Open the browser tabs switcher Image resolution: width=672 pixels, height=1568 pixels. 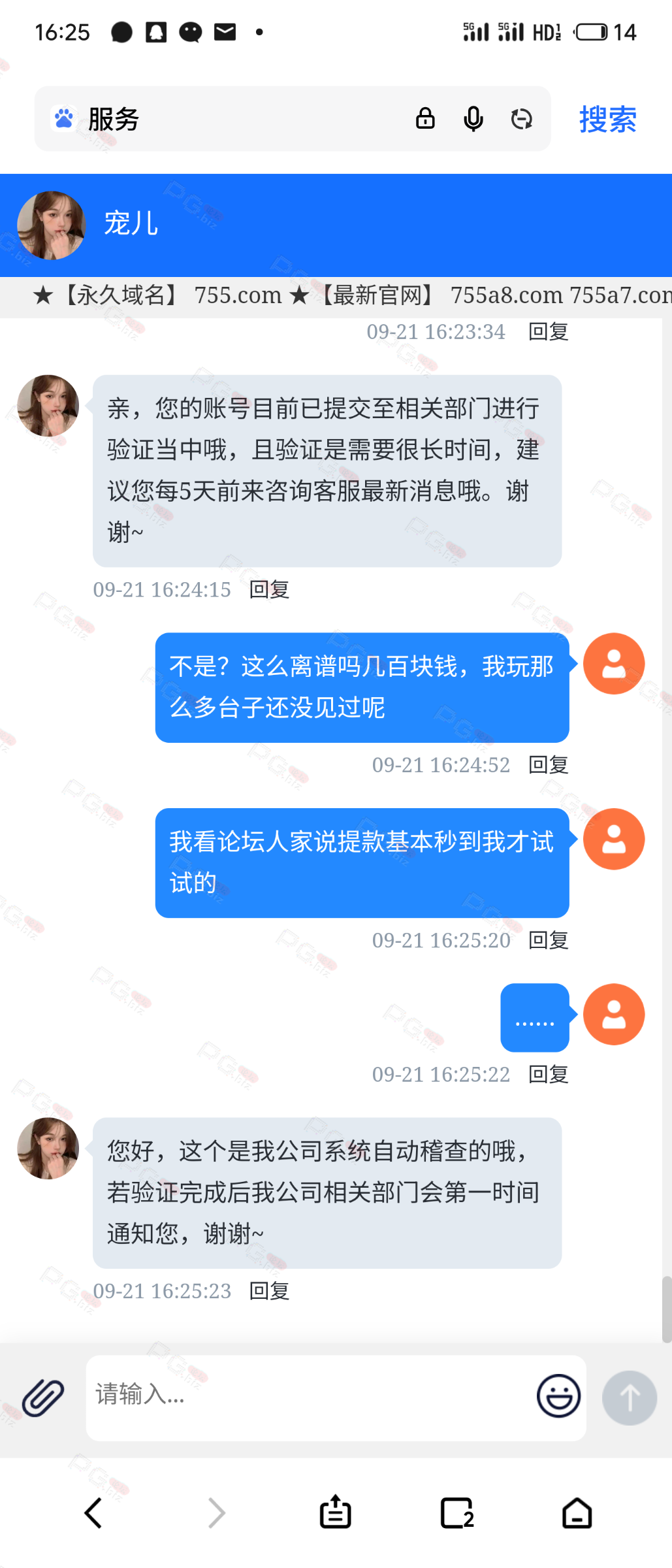click(457, 1512)
